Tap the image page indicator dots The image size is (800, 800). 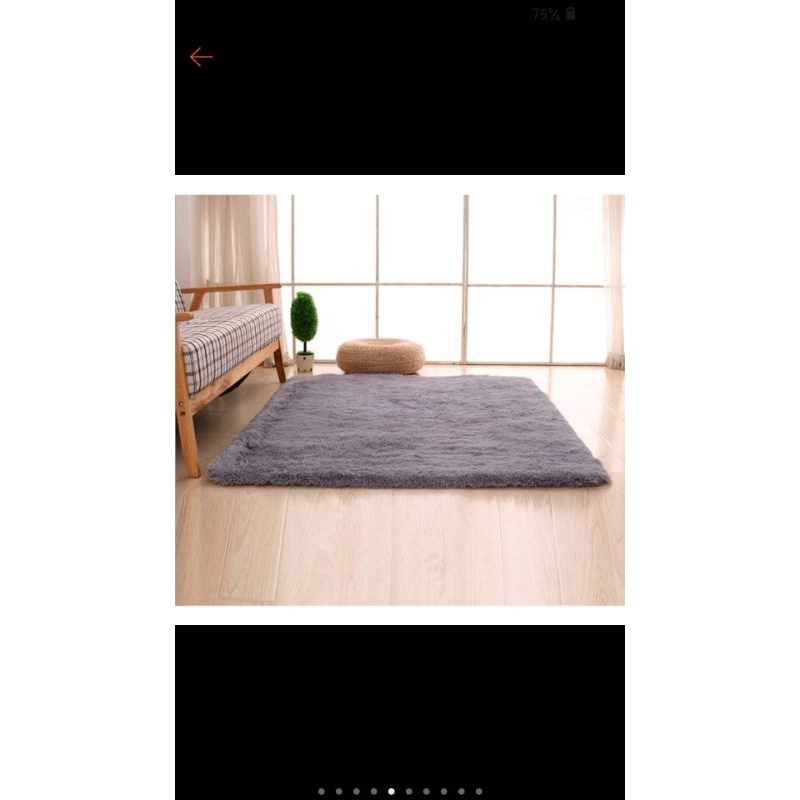(400, 791)
